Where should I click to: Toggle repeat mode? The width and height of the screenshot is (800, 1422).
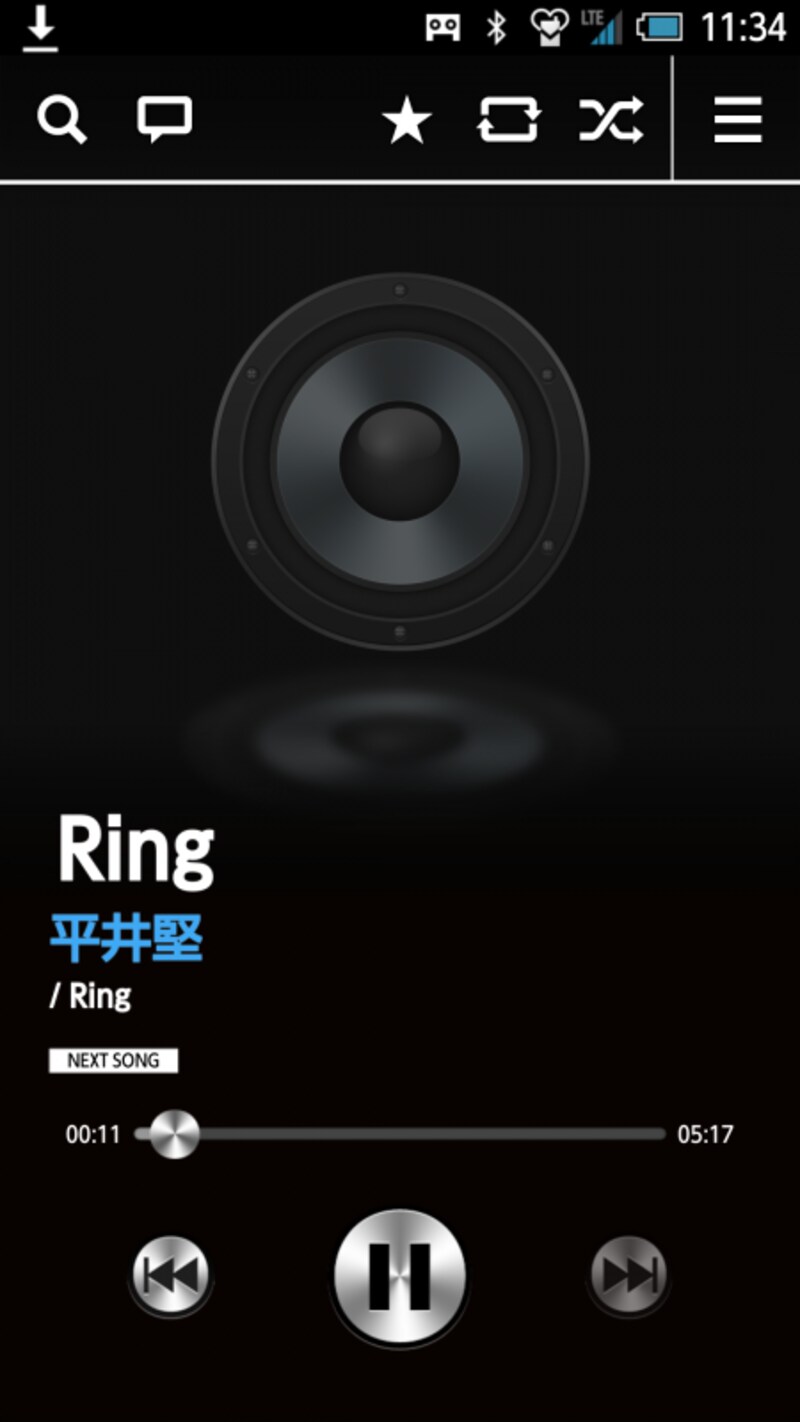point(508,121)
